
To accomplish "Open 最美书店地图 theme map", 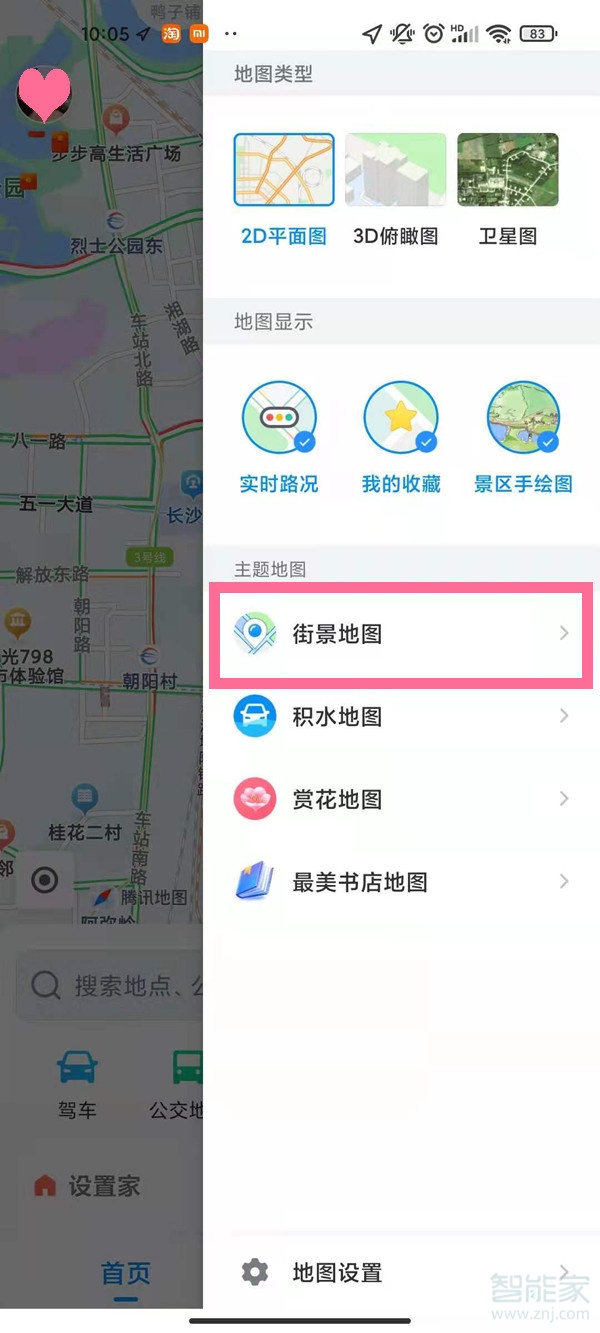I will (x=400, y=882).
